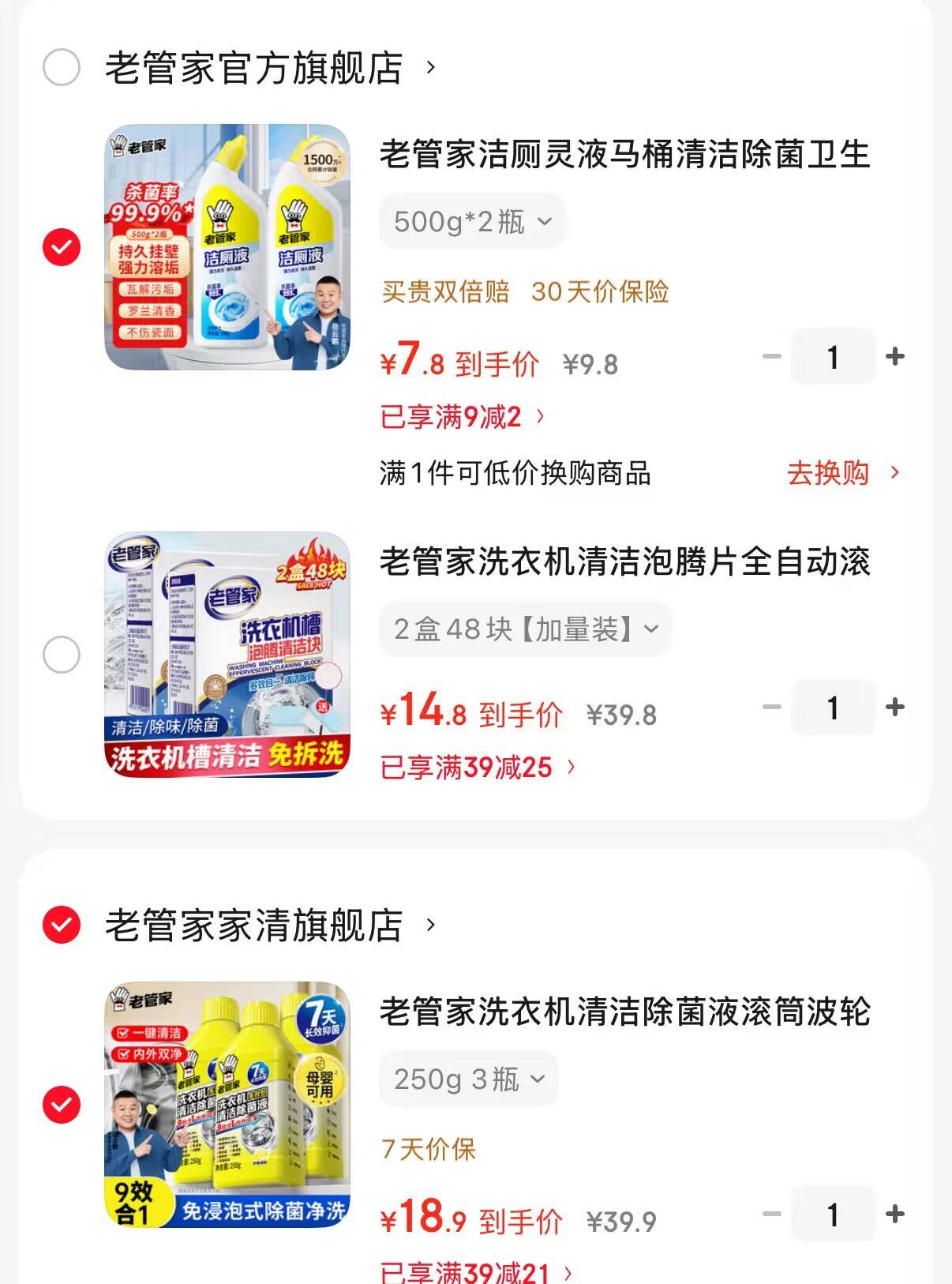Change the 250g 3瓶 specification
Viewport: 952px width, 1284px height.
click(x=468, y=1079)
